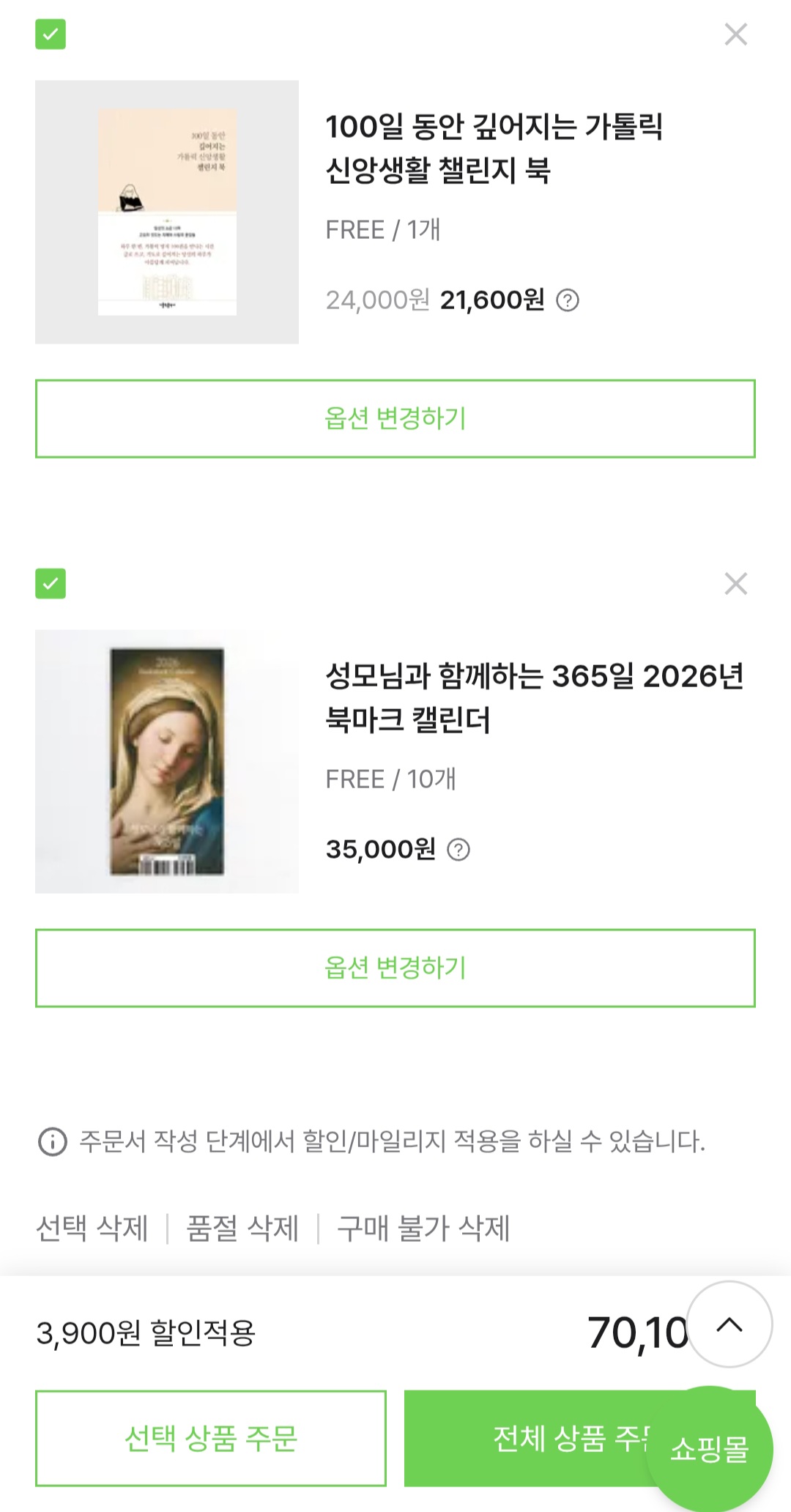The width and height of the screenshot is (791, 1512).
Task: Change options for the 100일 챌린지 북
Action: (395, 419)
